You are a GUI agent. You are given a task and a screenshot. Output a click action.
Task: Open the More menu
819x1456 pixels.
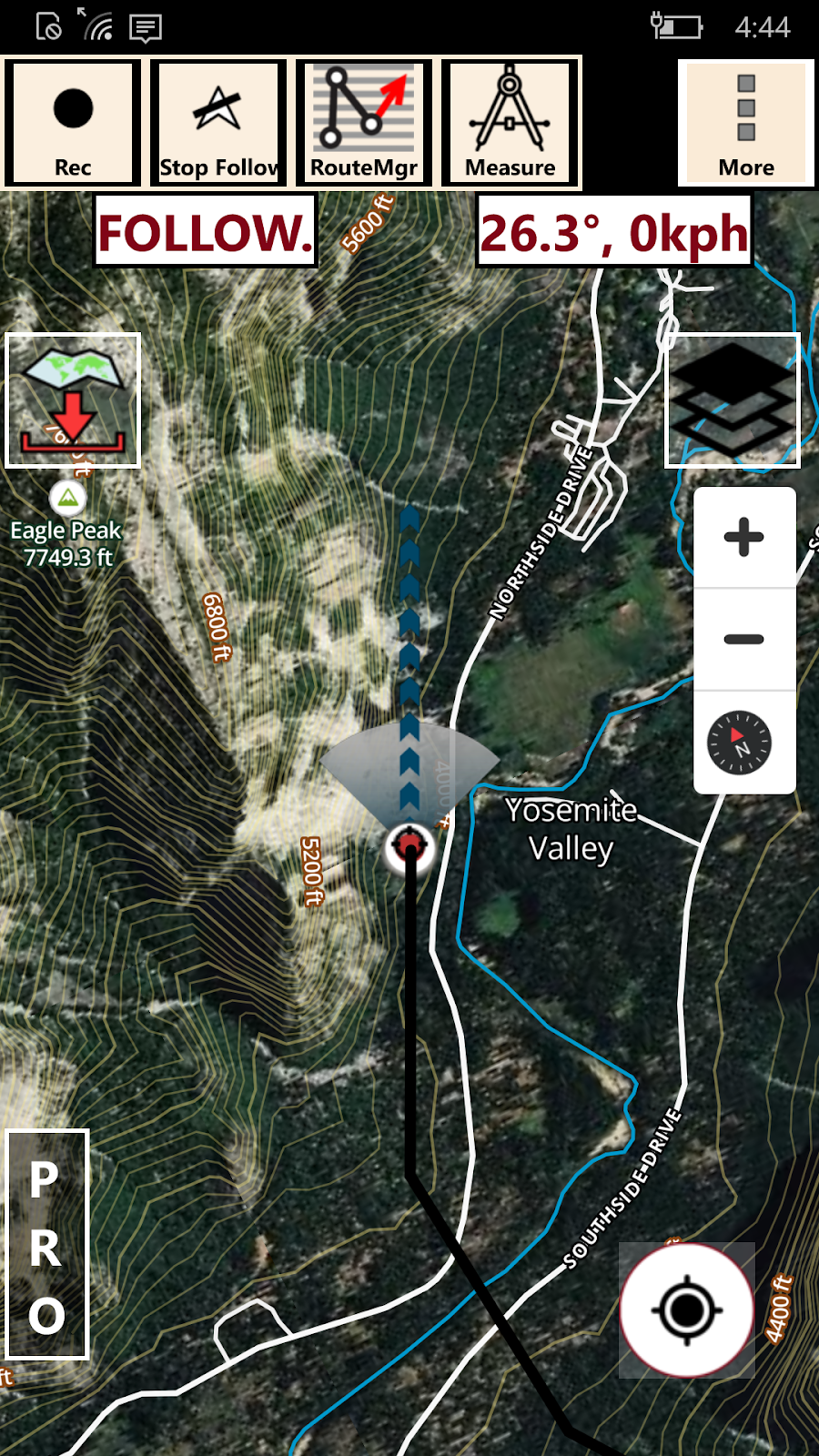(x=745, y=123)
